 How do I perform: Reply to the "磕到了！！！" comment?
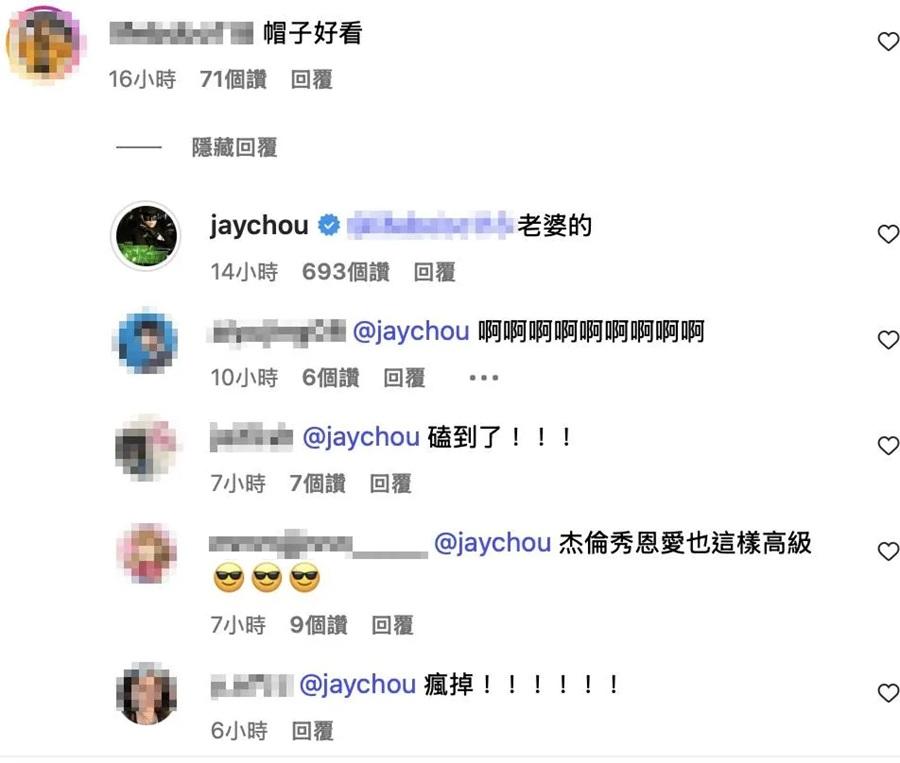tap(390, 484)
